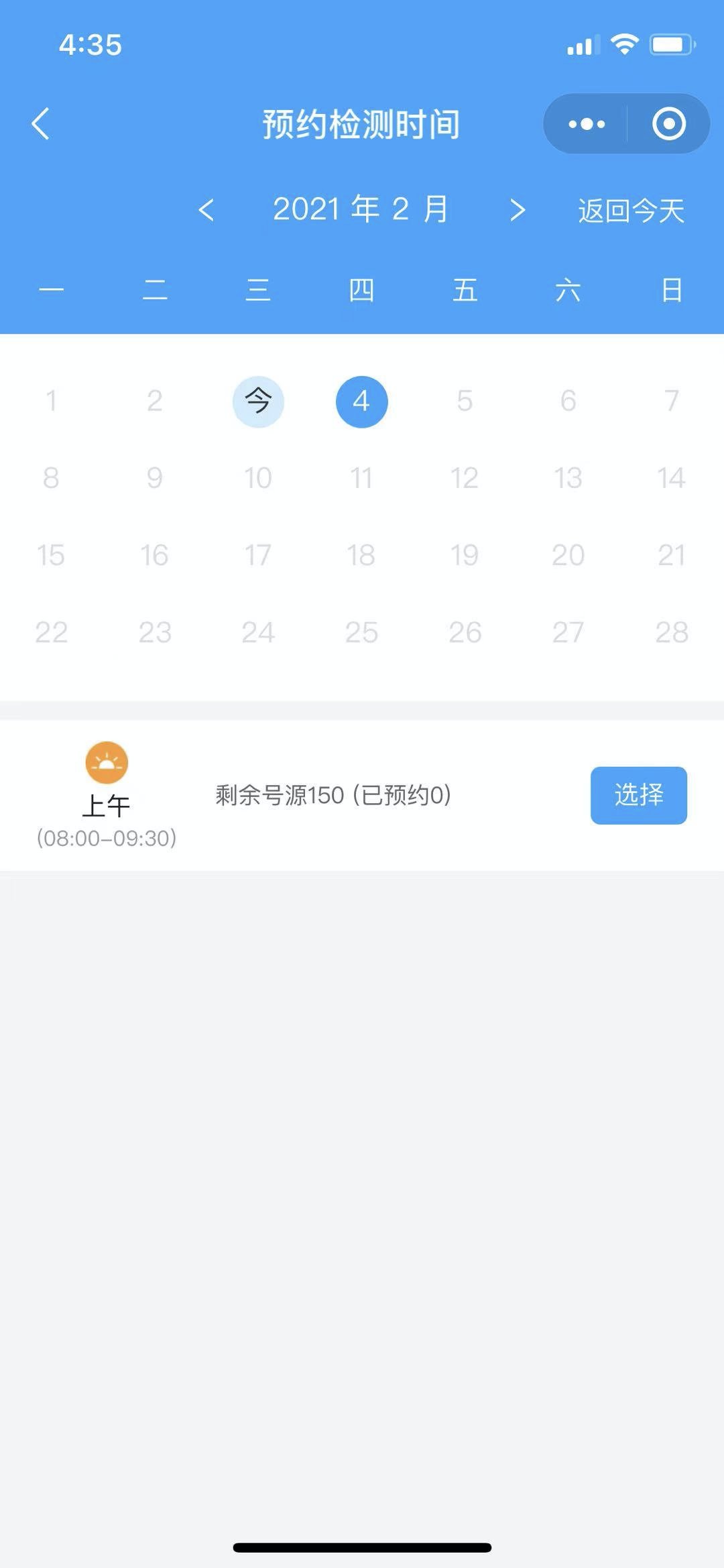Go to the previous month

(206, 210)
